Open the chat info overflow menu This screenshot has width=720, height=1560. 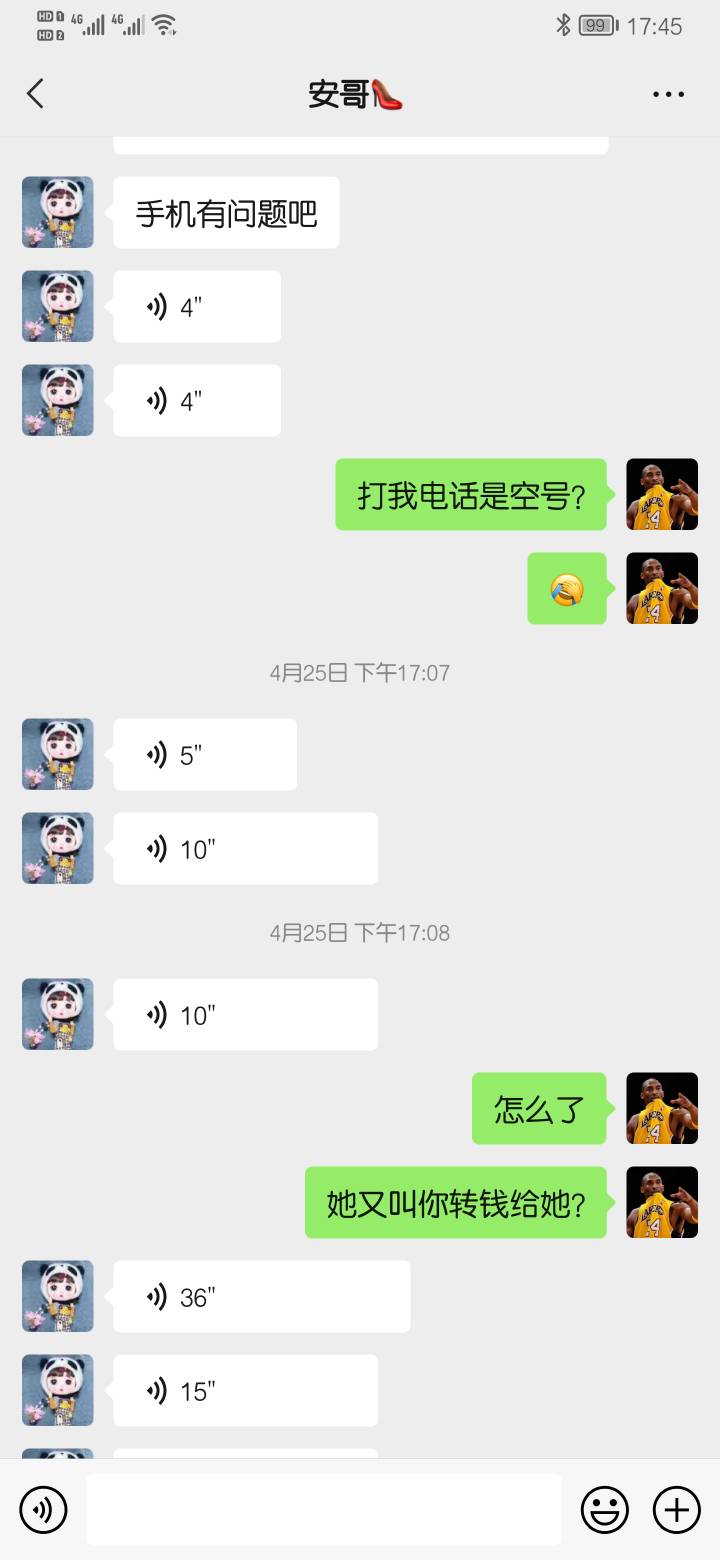(668, 94)
